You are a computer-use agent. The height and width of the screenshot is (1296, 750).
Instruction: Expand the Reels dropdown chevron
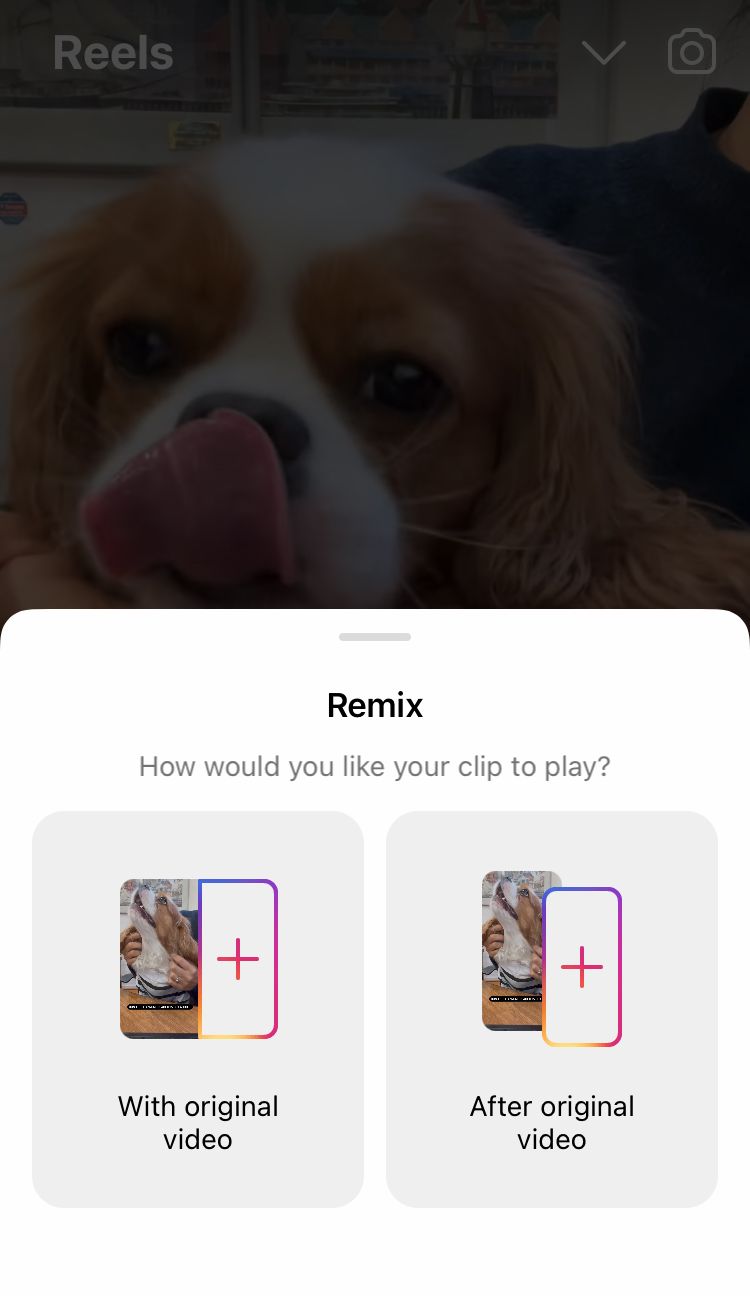(x=604, y=53)
